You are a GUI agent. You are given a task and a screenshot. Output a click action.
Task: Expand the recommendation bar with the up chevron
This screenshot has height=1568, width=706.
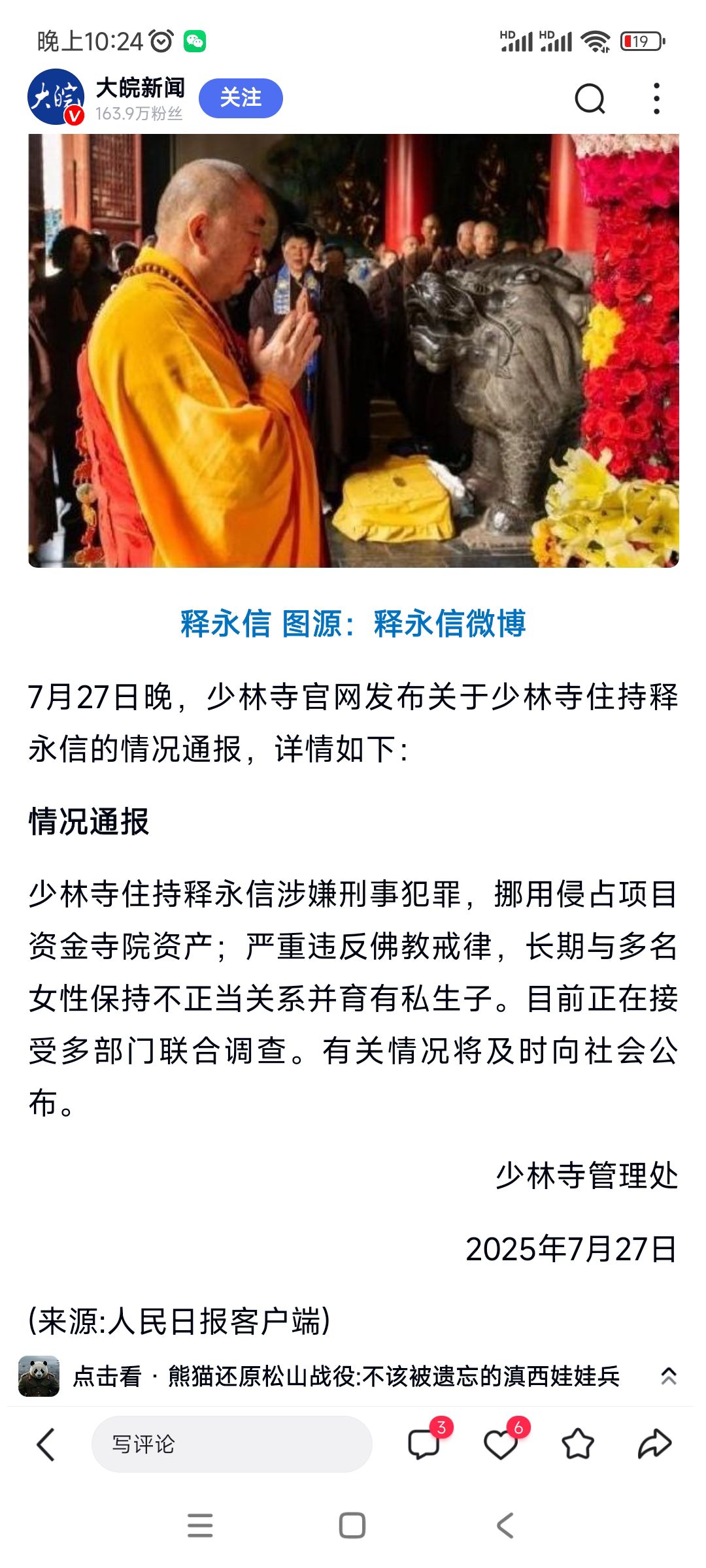tap(668, 1375)
